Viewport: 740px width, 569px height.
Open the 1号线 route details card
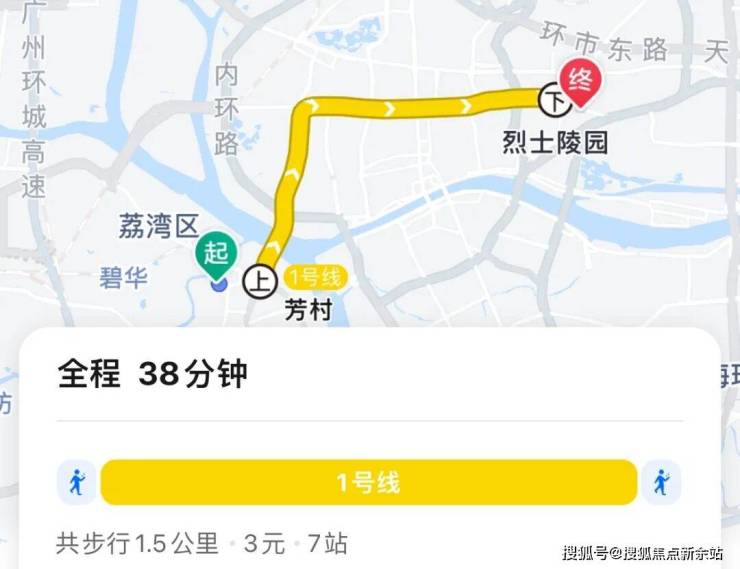click(x=368, y=483)
